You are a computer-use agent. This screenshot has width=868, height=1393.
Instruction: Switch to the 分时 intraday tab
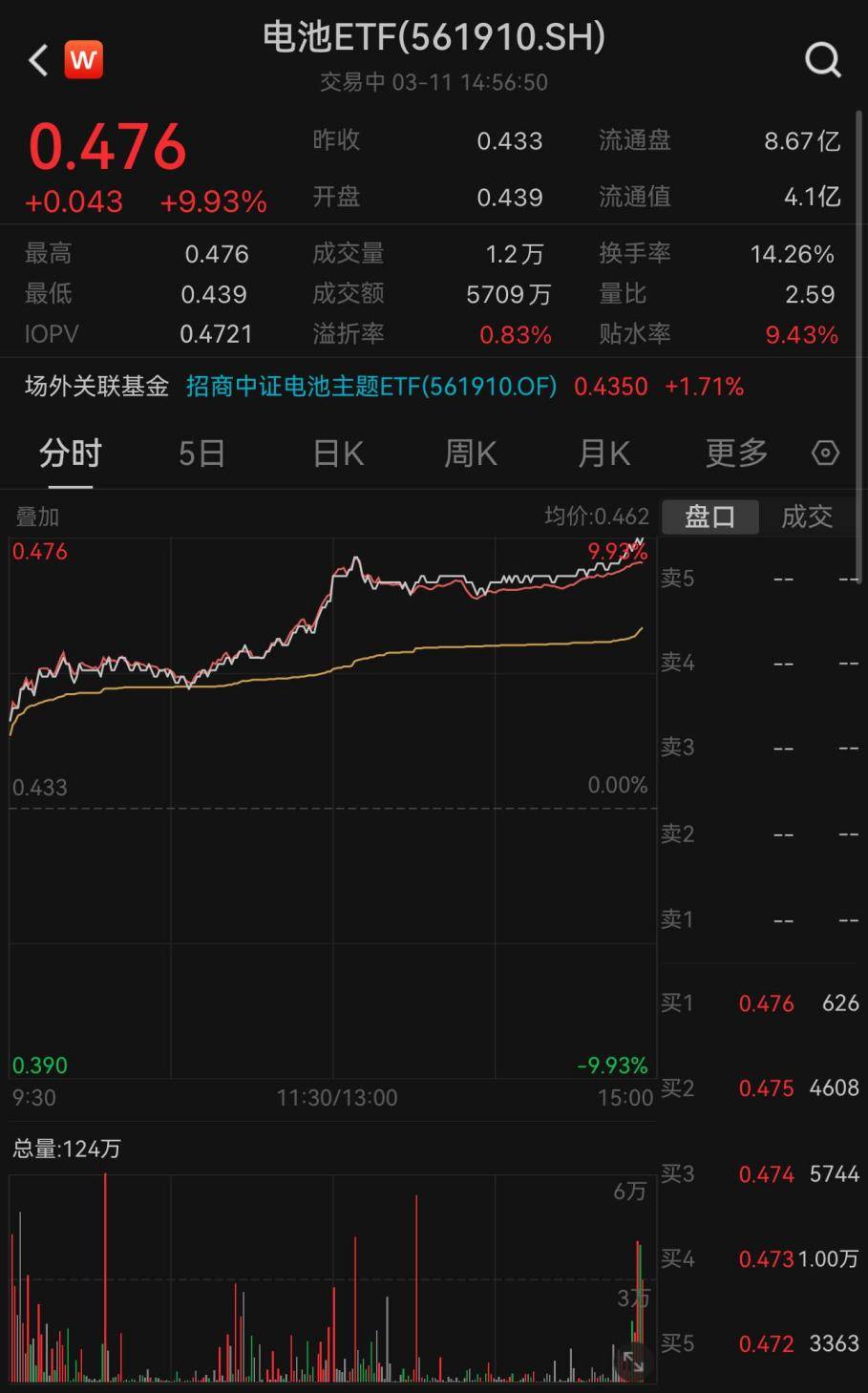click(70, 454)
